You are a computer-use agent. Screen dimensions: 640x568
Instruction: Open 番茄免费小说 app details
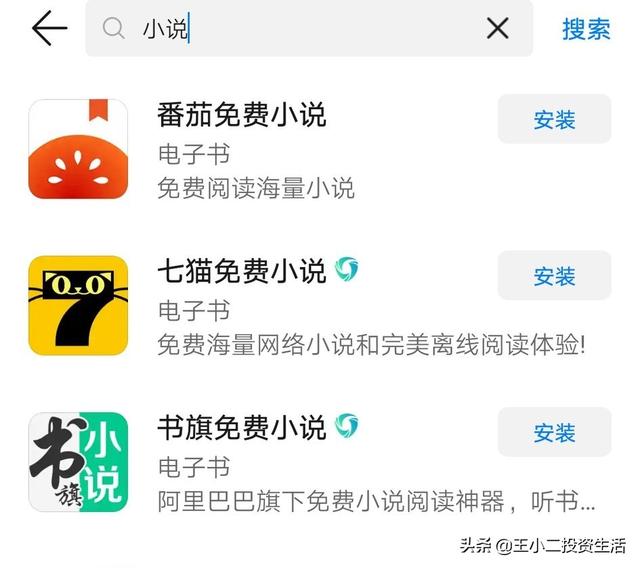[242, 116]
